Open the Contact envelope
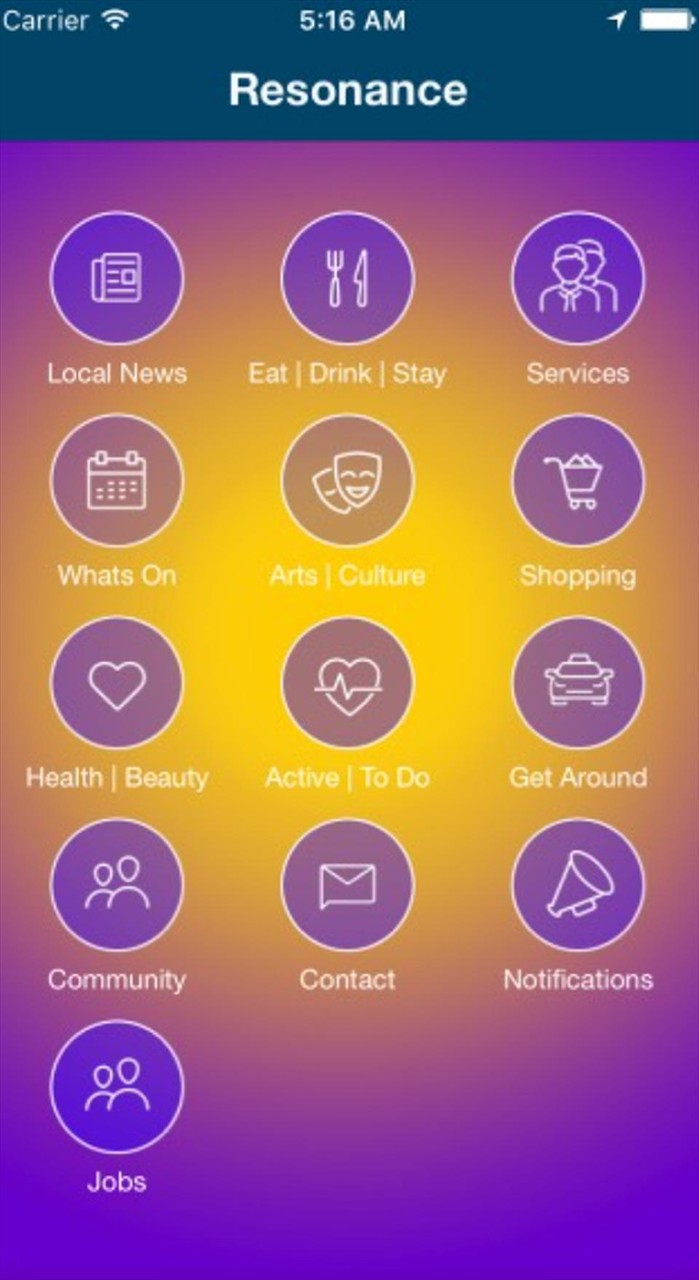 coord(347,884)
